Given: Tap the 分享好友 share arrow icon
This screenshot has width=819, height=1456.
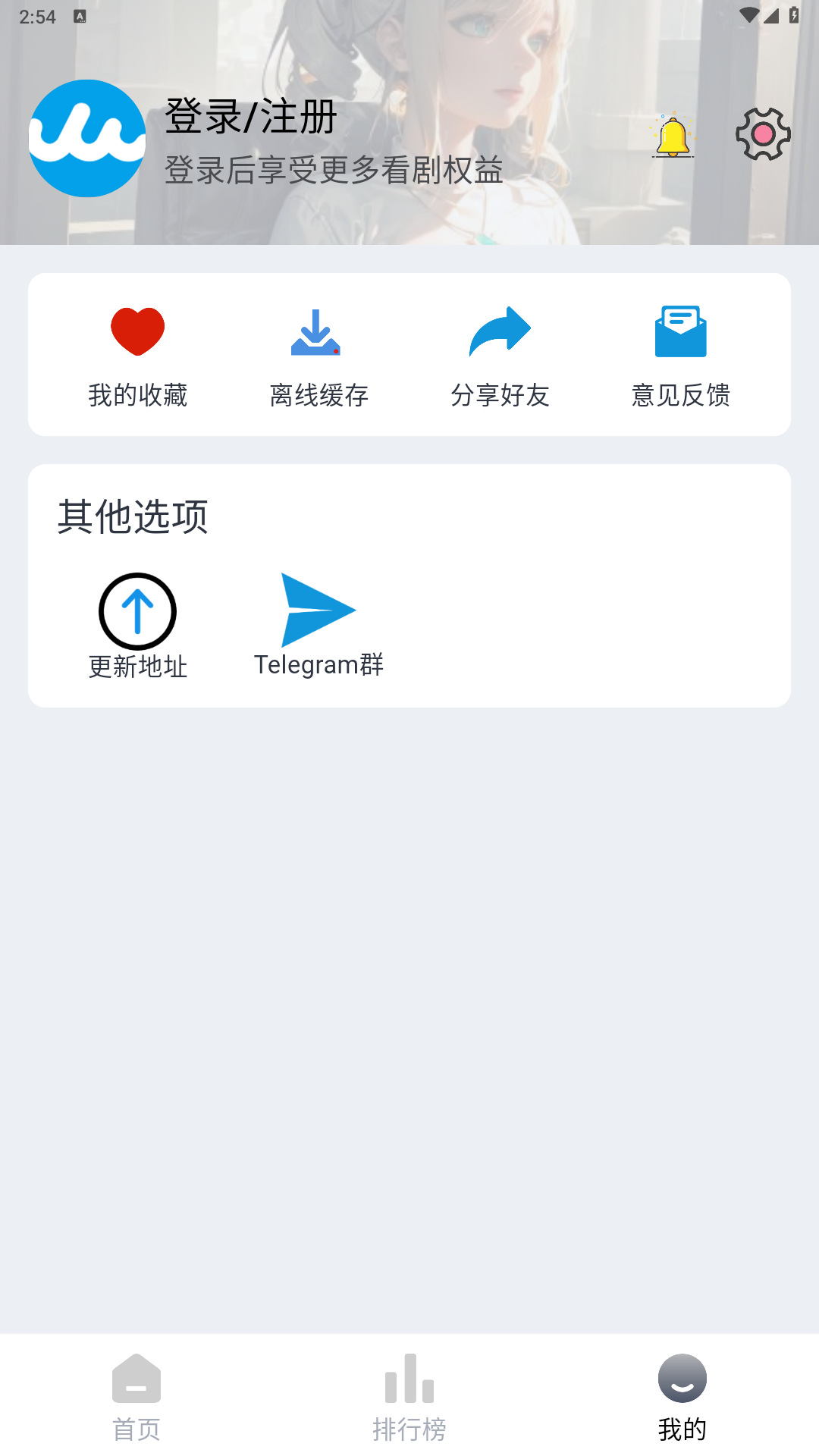Looking at the screenshot, I should 500,330.
